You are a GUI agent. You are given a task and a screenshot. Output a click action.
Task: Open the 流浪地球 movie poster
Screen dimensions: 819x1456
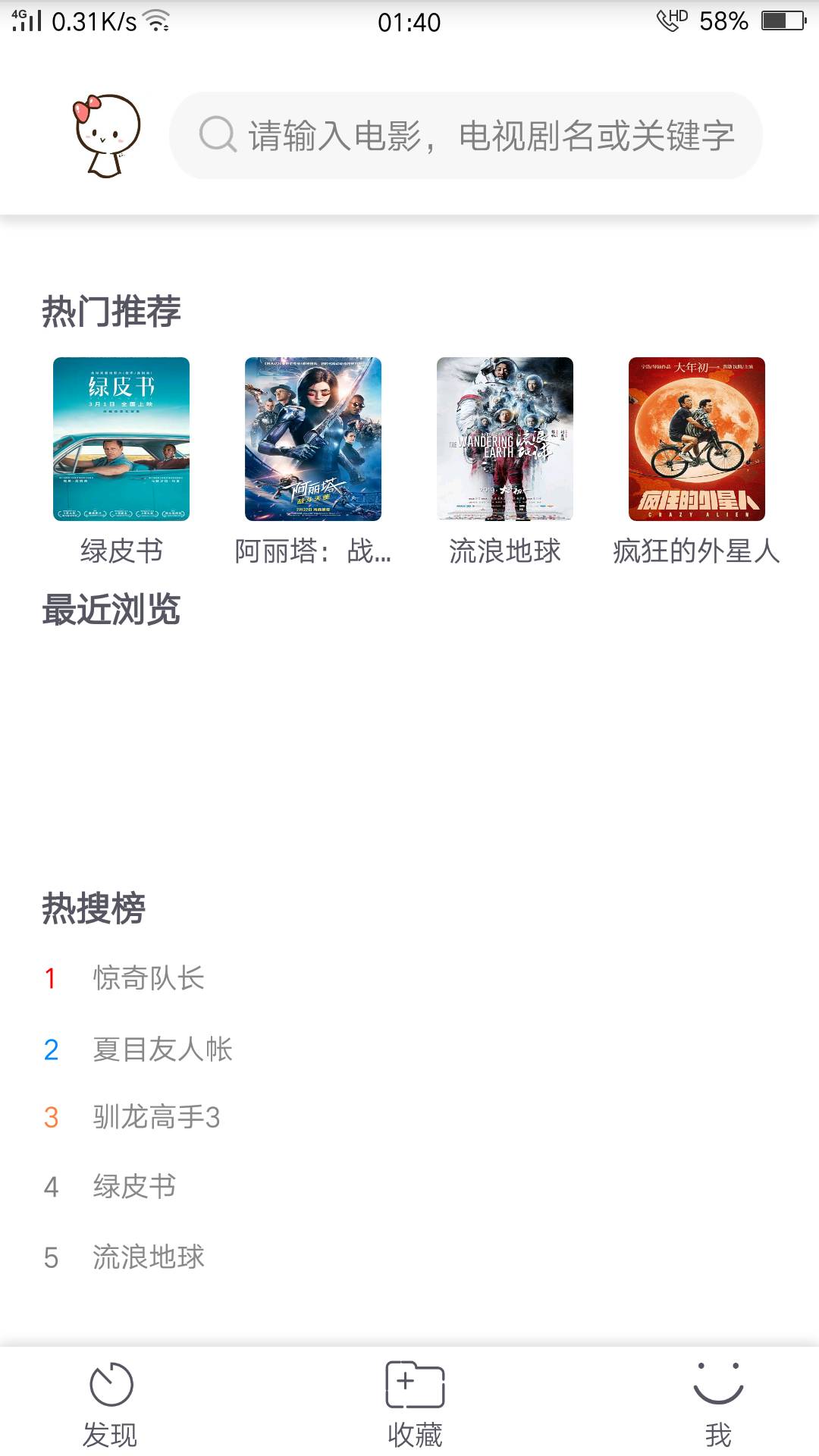click(x=505, y=439)
